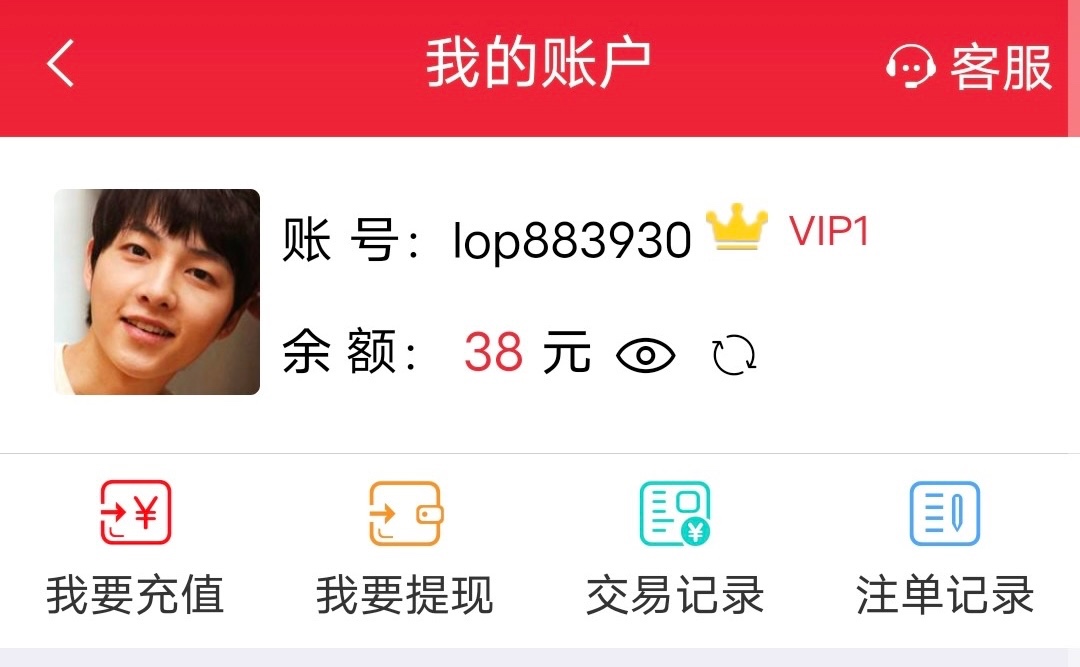View 注单记录 bet records
This screenshot has width=1080, height=667.
tap(945, 548)
